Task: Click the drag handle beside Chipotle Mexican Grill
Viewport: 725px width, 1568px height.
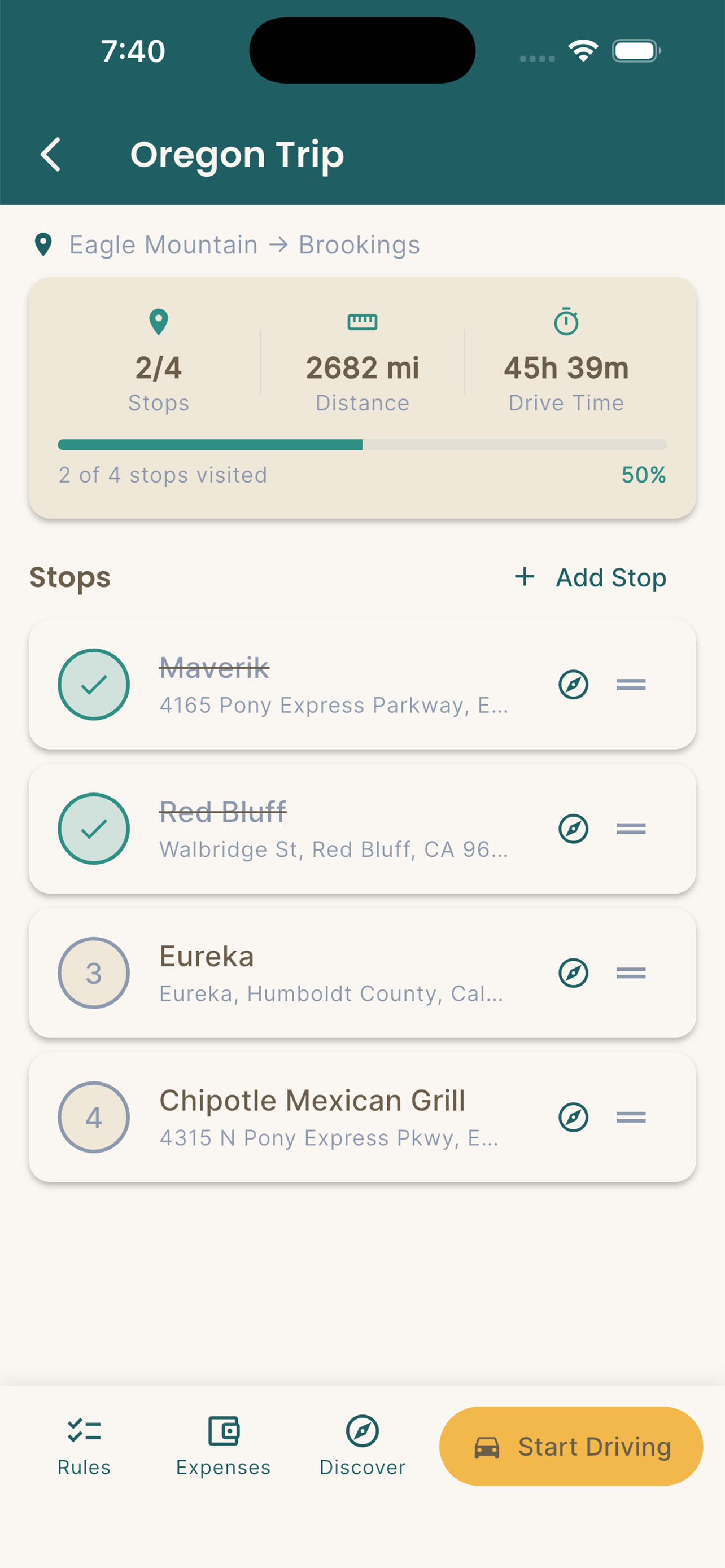Action: pos(631,1117)
